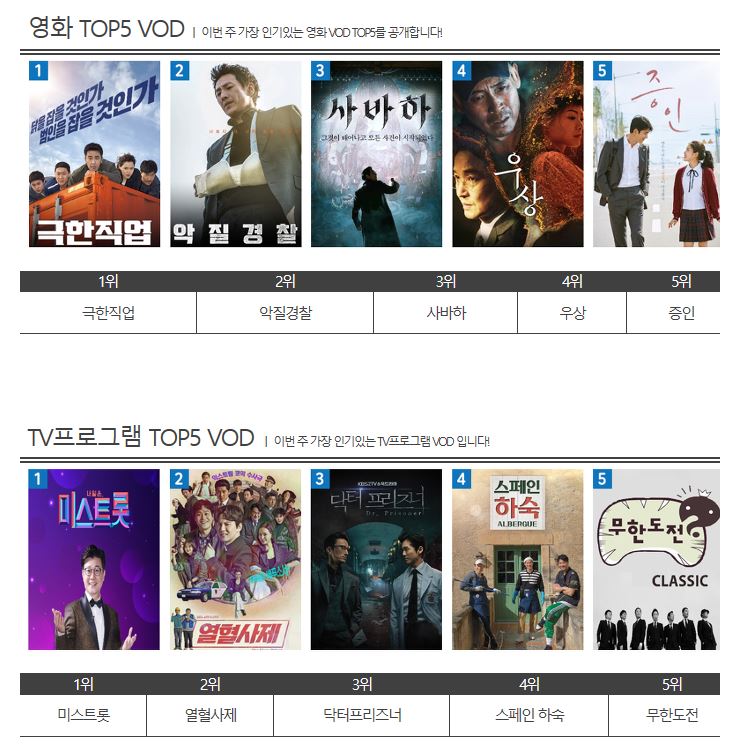
Task: View the 우상 movie poster
Action: click(x=517, y=154)
